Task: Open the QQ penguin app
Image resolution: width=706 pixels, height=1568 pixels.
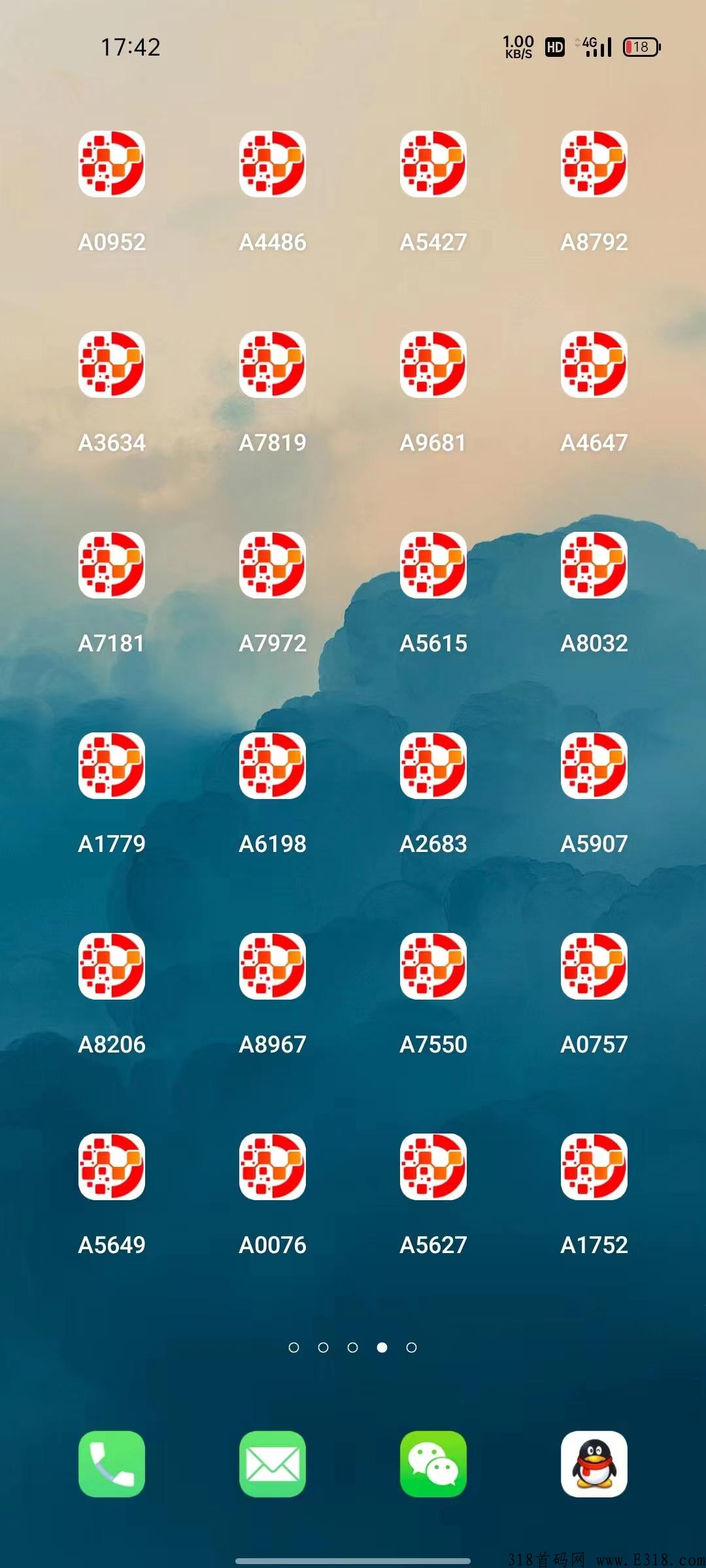Action: (x=594, y=1464)
